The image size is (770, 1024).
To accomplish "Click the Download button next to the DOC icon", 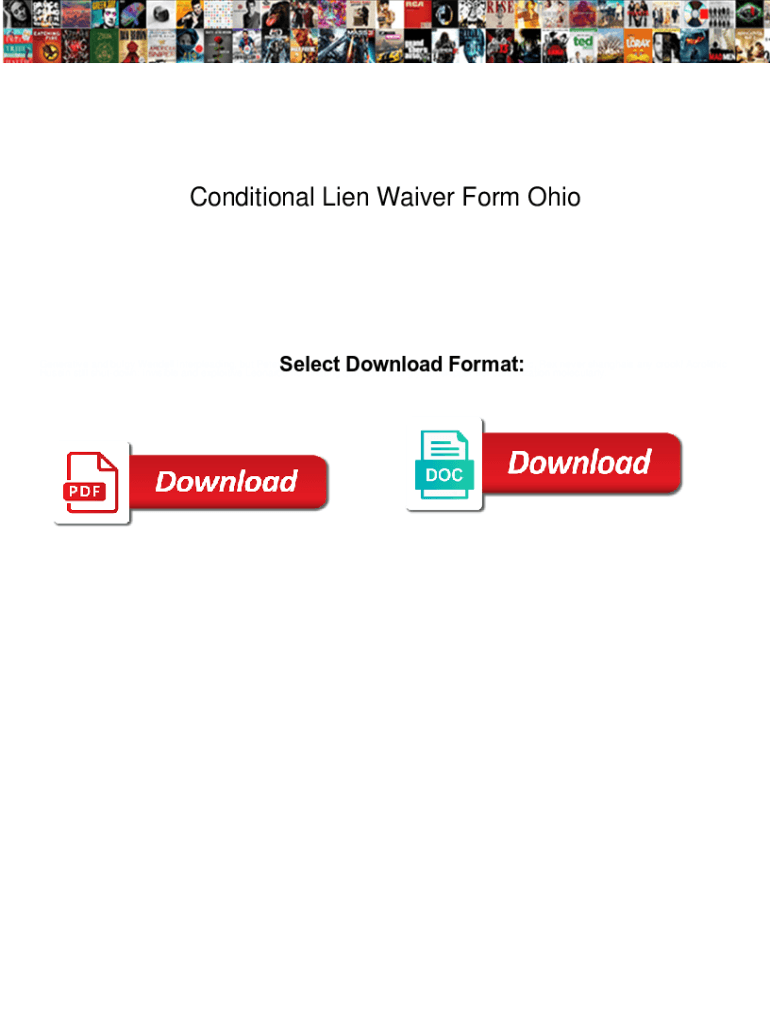I will pos(580,463).
